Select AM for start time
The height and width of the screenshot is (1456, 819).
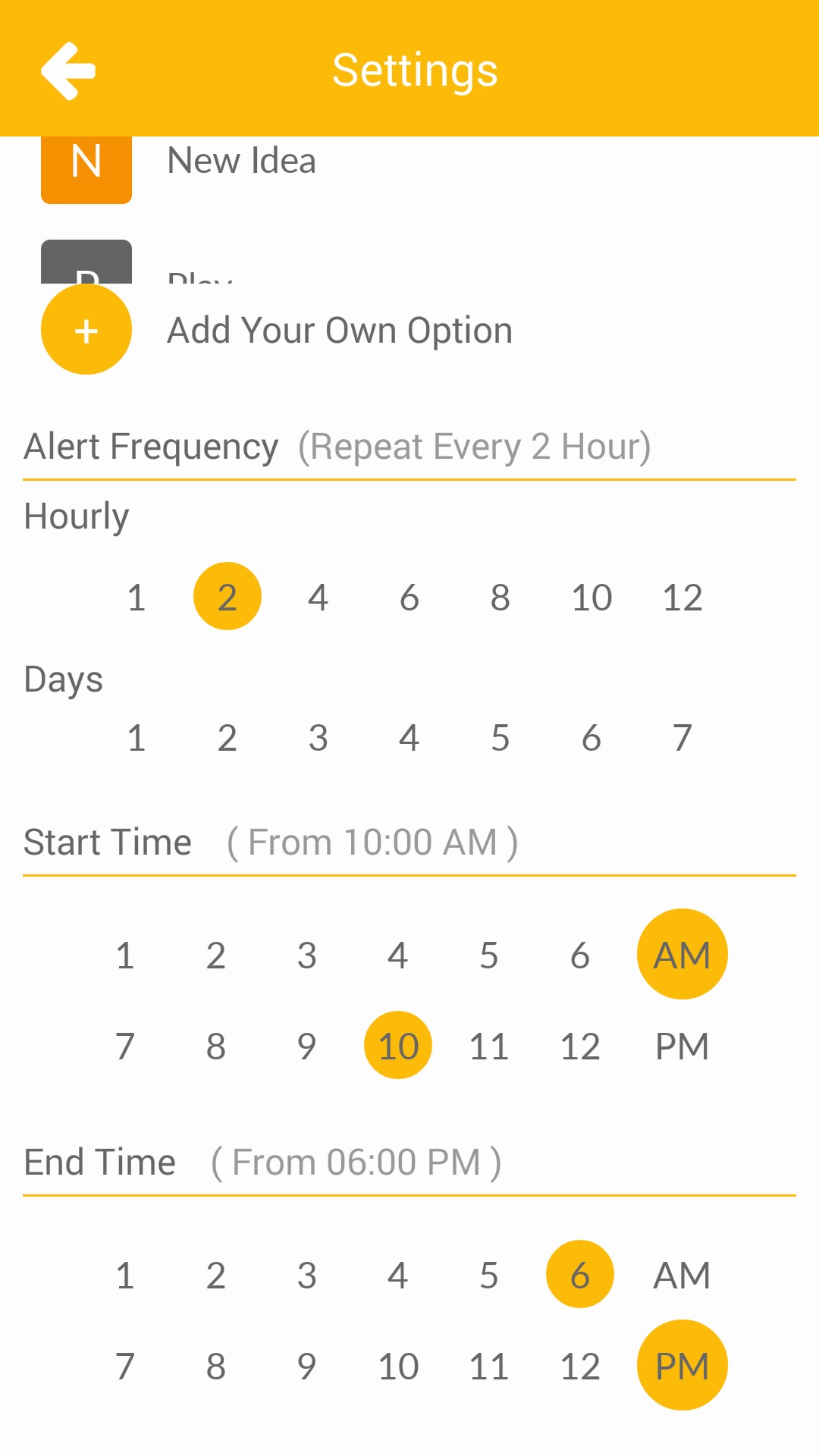[x=682, y=955]
